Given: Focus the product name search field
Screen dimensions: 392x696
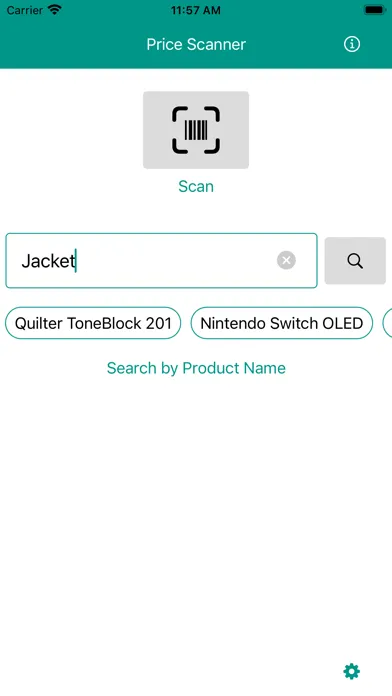Looking at the screenshot, I should [x=161, y=261].
